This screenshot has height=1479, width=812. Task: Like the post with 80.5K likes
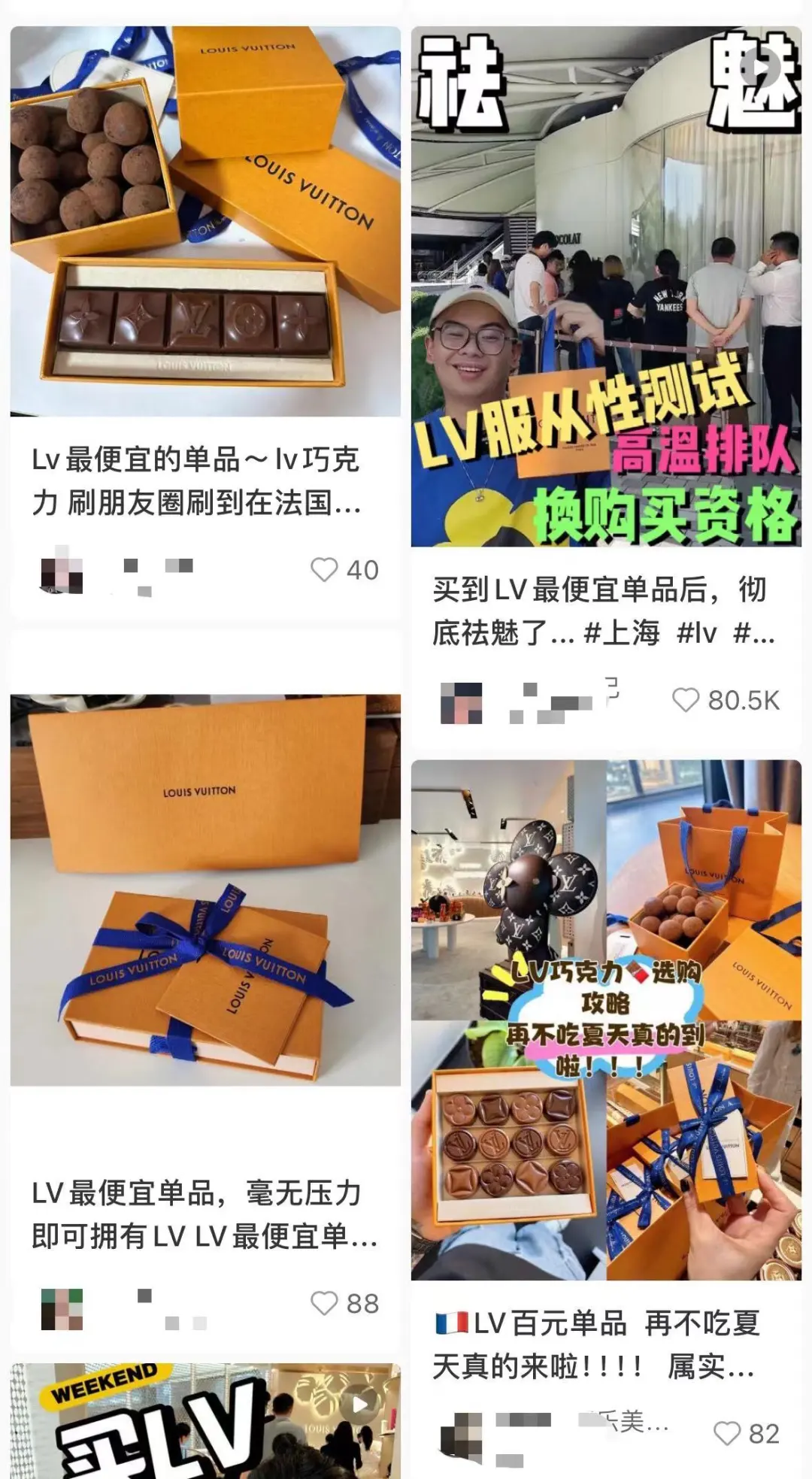(x=686, y=700)
